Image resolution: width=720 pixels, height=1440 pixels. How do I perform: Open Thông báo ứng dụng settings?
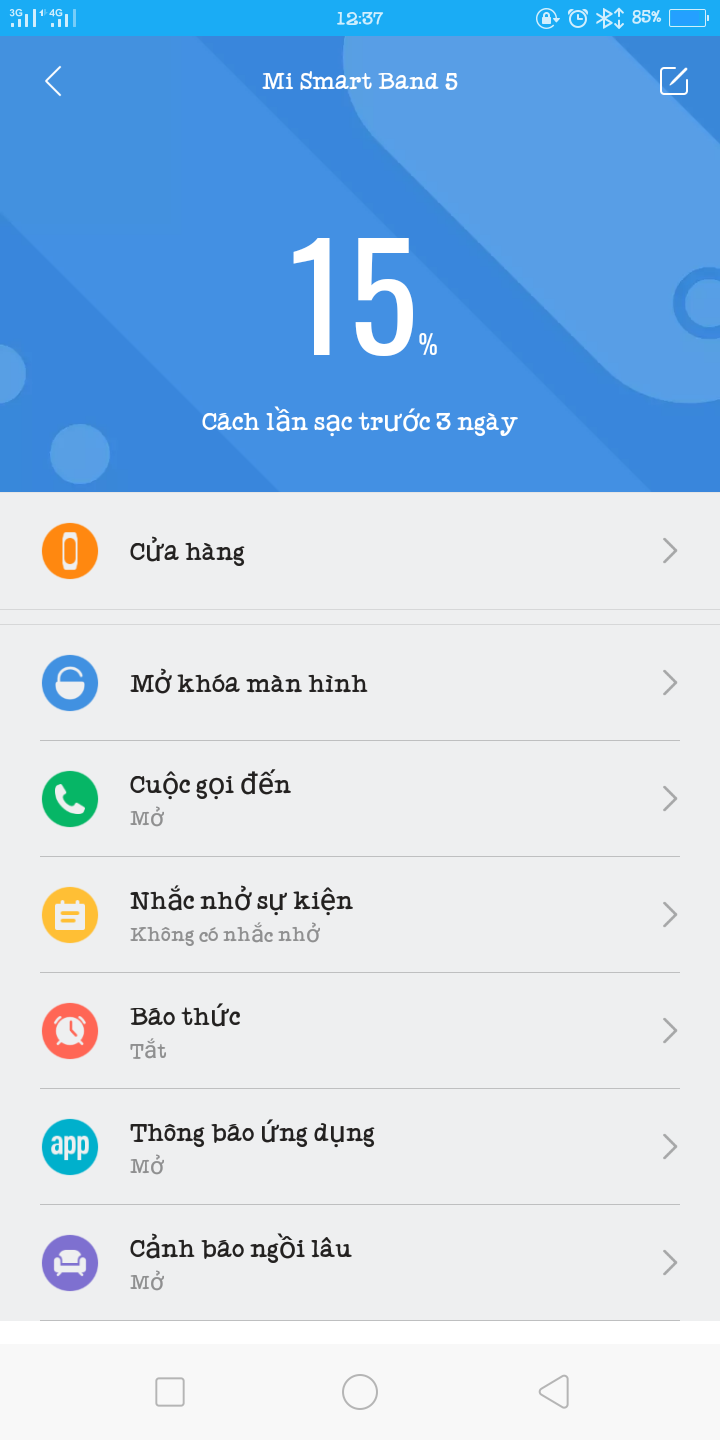(360, 1147)
